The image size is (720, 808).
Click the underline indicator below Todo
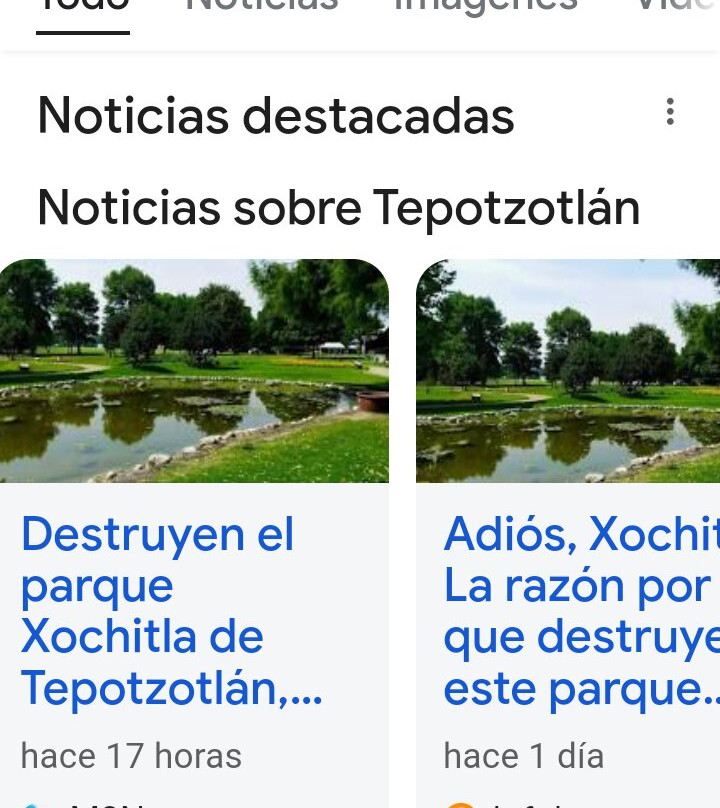[82, 33]
